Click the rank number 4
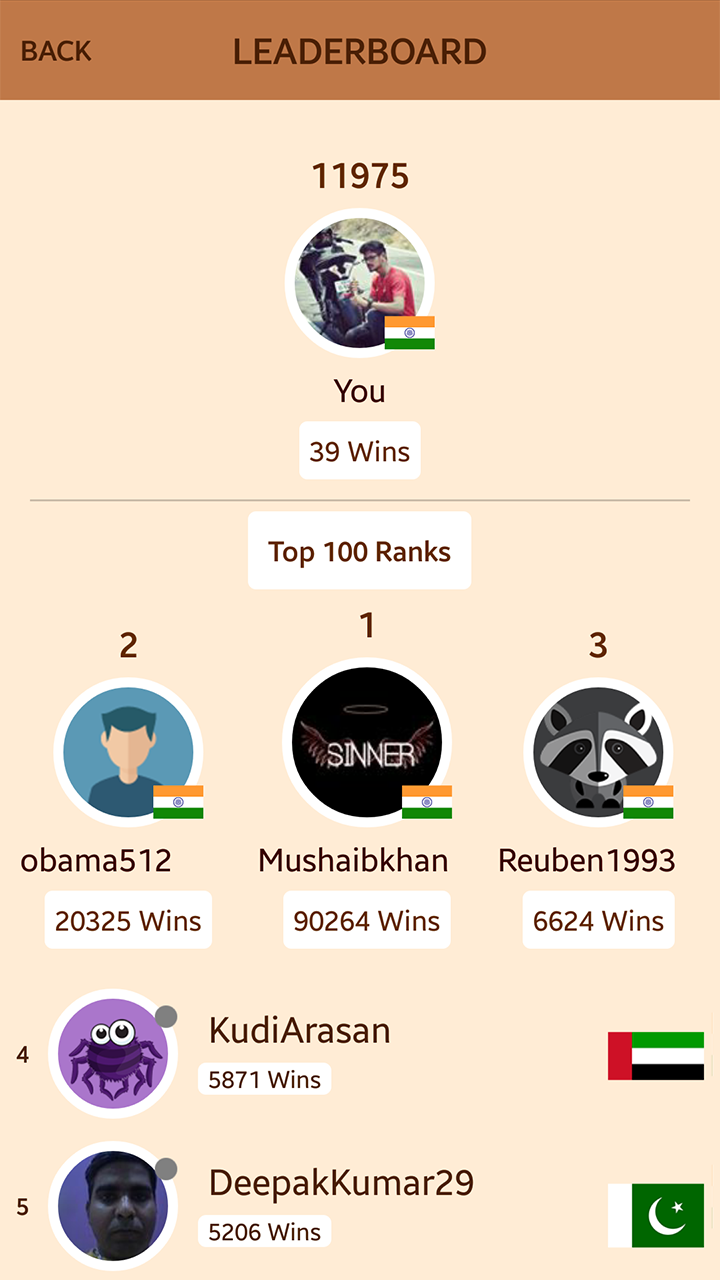The image size is (720, 1280). pyautogui.click(x=22, y=1053)
